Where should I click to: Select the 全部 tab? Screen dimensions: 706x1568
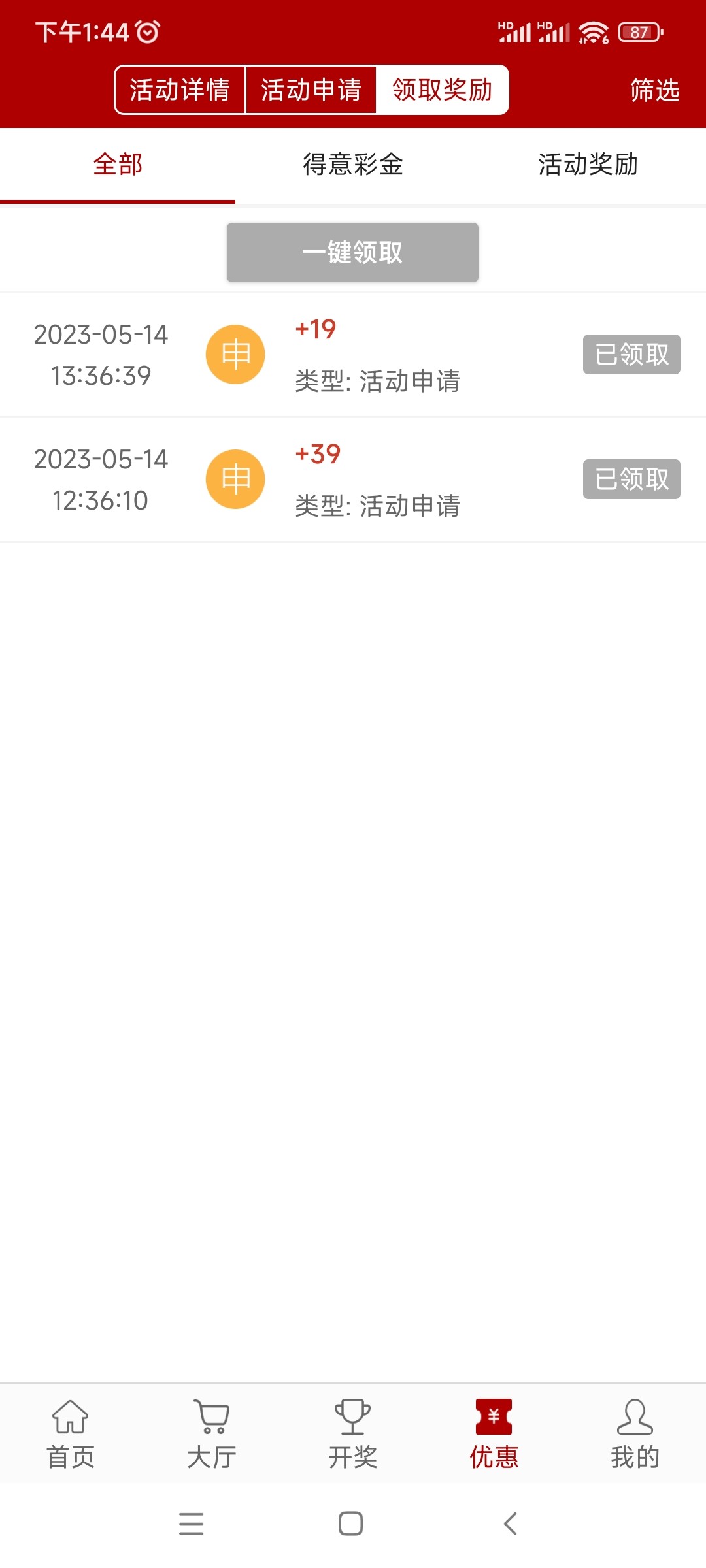118,166
